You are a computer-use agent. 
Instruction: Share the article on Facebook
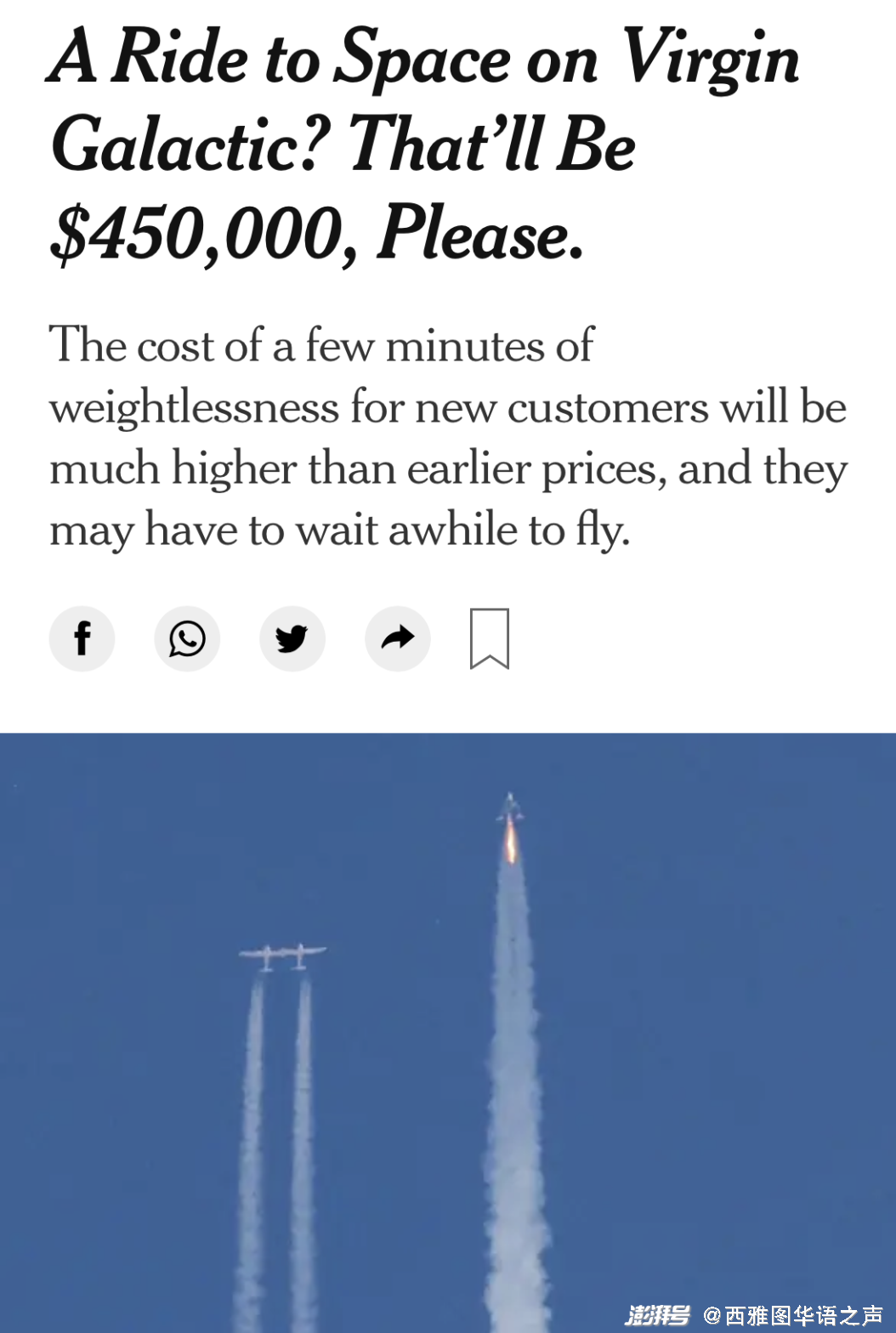pyautogui.click(x=82, y=638)
